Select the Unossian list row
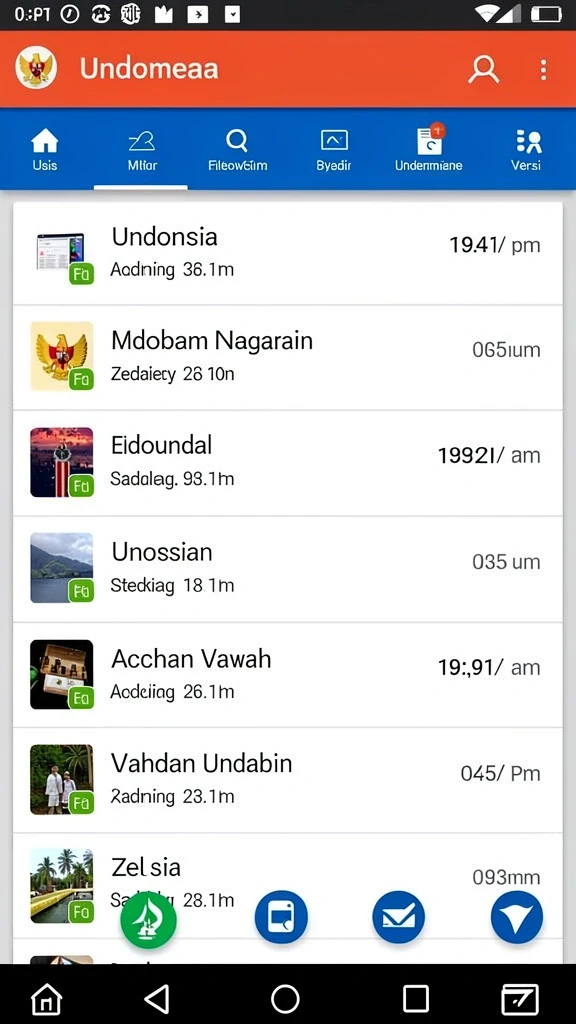Screen dimensions: 576x1024 click(288, 569)
